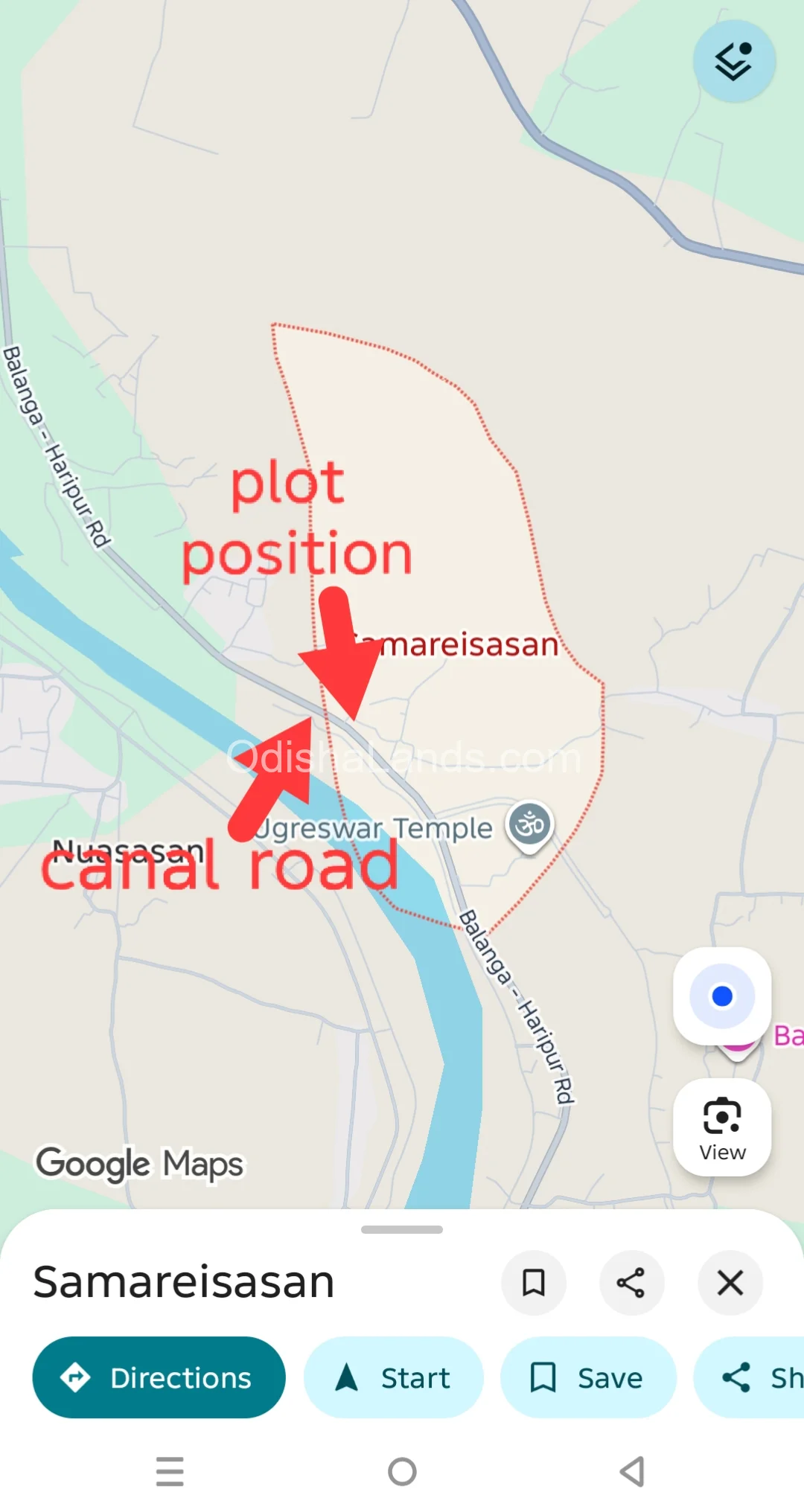Open the map layers selector

pos(734,61)
